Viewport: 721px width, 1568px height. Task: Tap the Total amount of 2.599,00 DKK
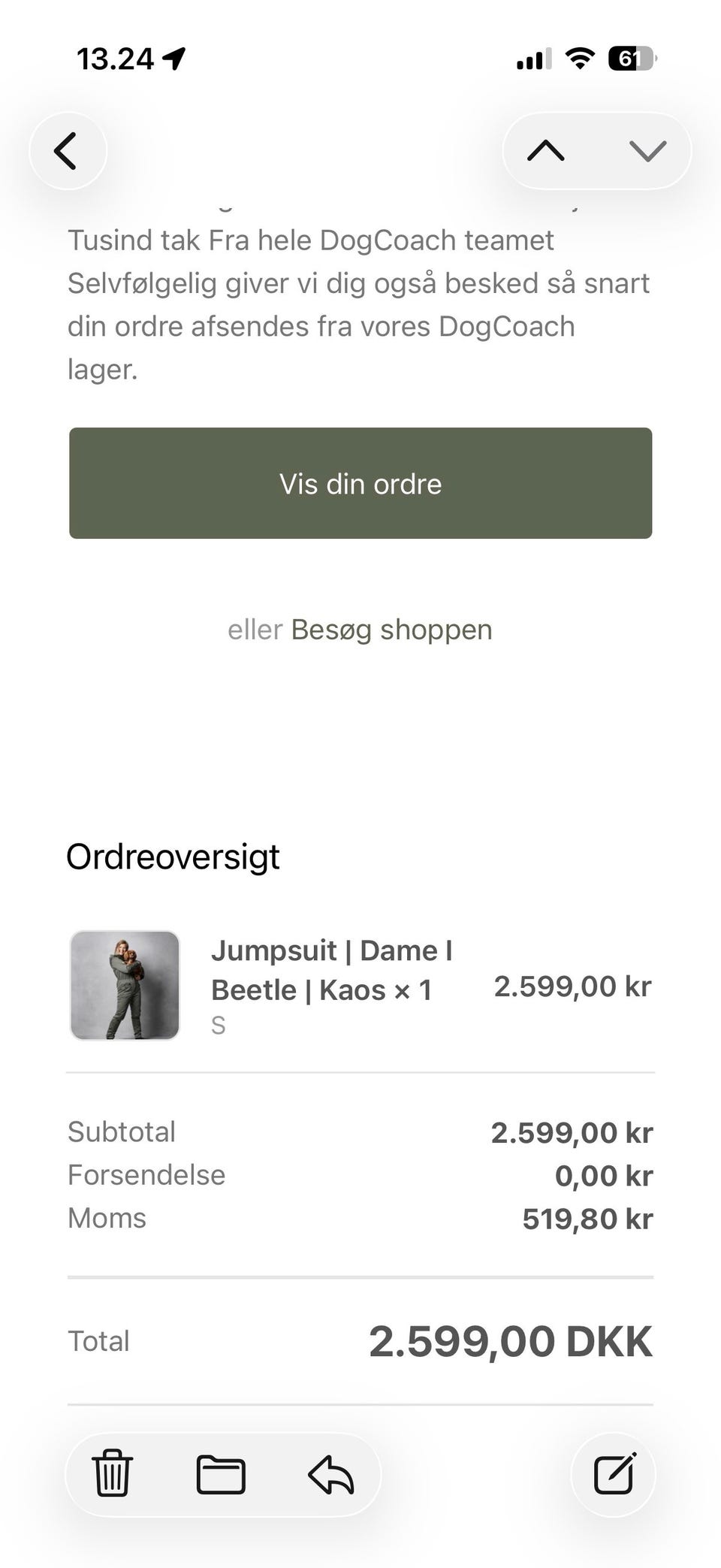click(x=510, y=1342)
